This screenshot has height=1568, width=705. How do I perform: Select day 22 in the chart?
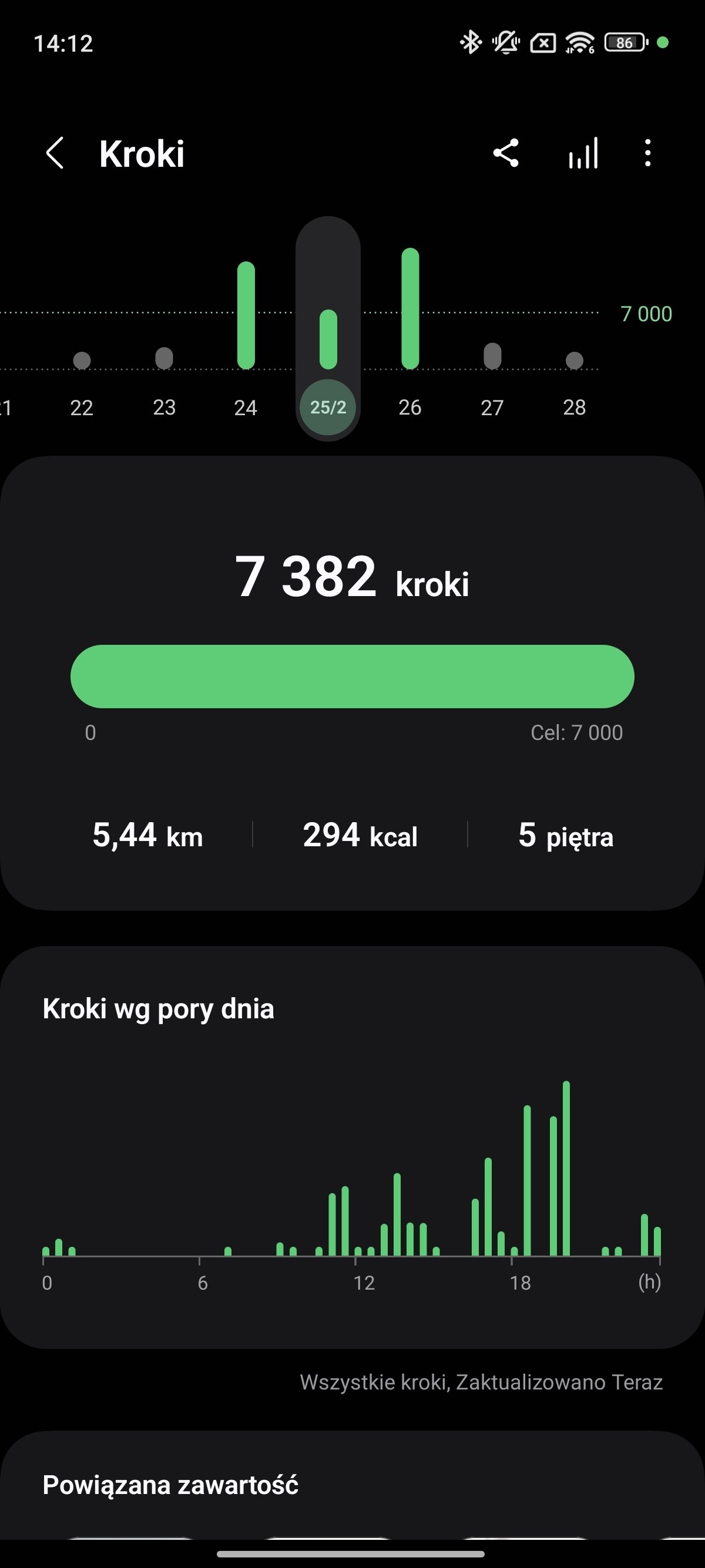82,406
